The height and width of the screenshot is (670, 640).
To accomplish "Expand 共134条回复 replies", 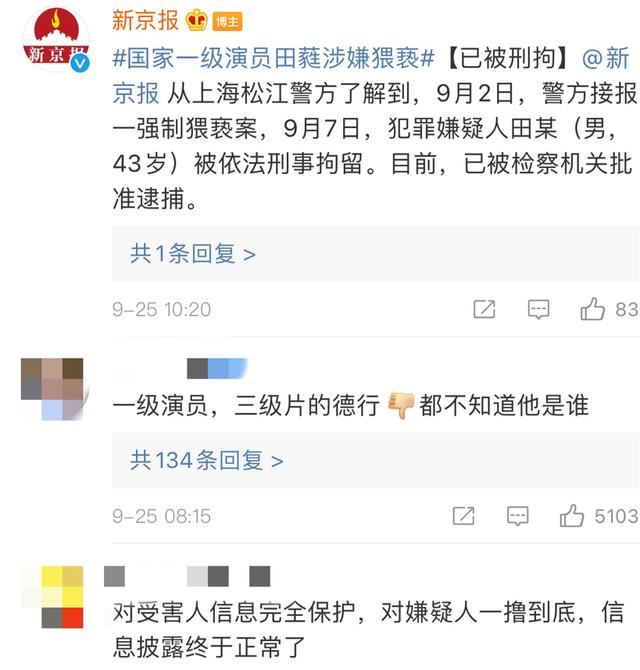I will pos(207,460).
